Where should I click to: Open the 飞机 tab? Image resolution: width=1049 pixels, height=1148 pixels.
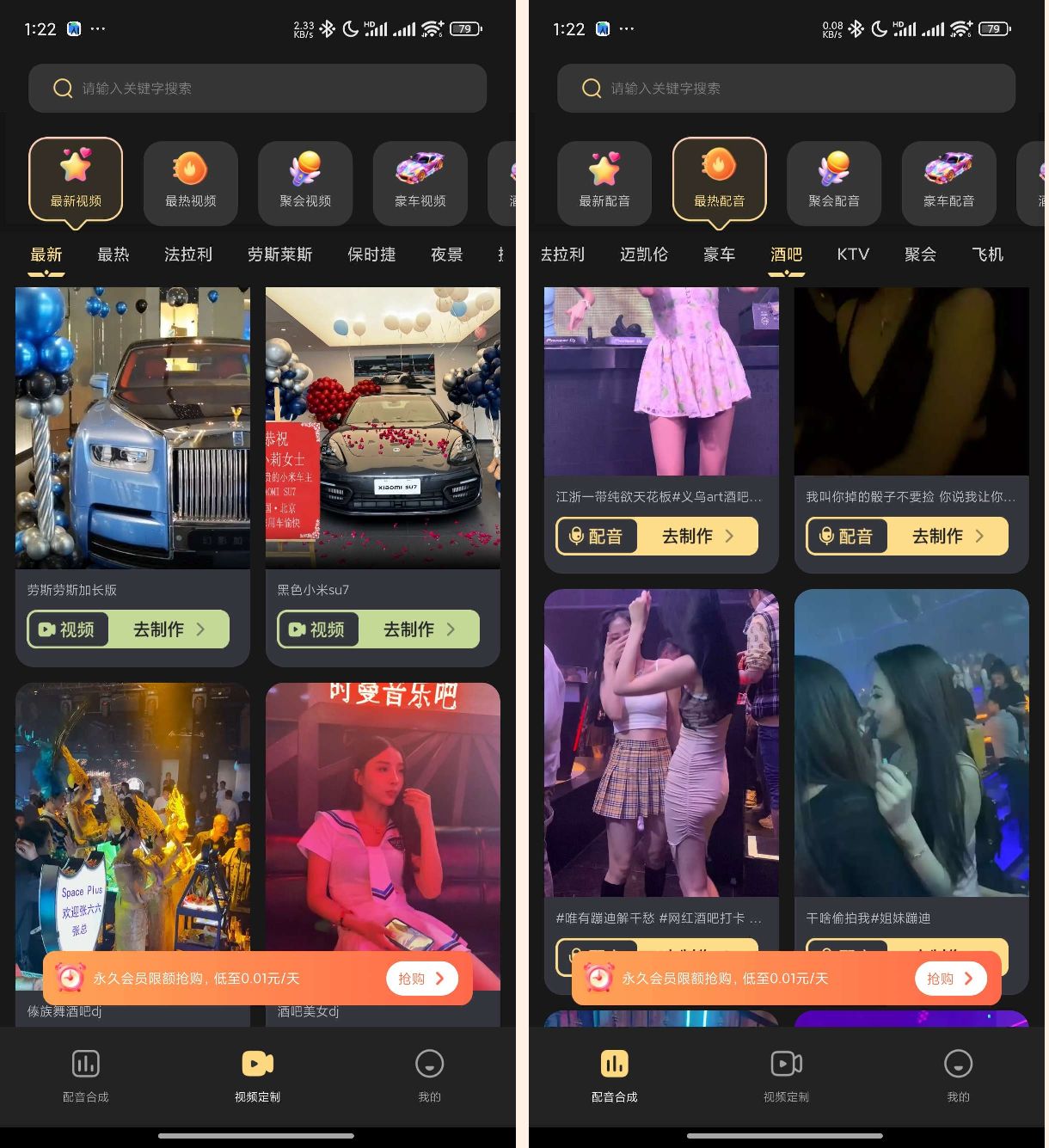987,255
